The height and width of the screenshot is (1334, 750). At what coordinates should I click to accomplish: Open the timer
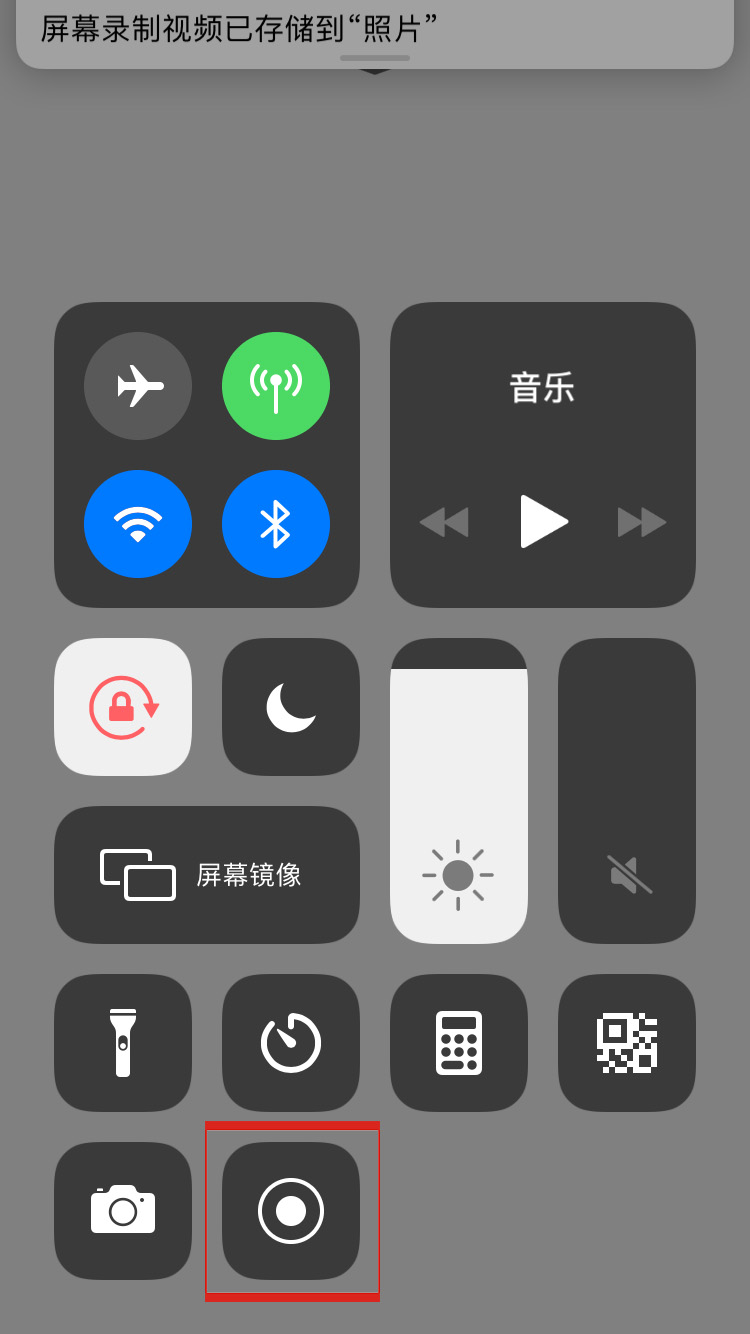click(291, 1043)
